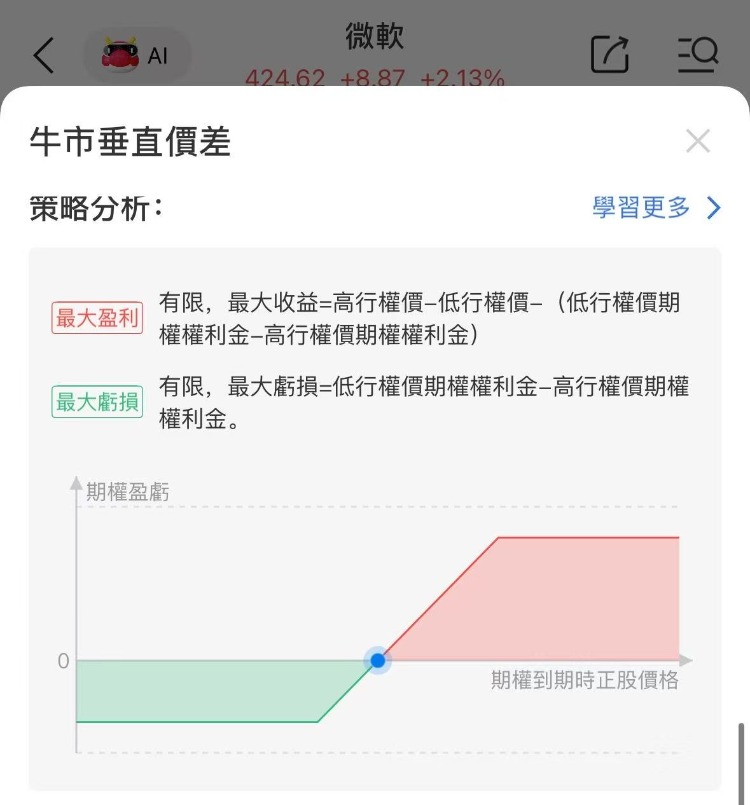
Task: Open the 學習更多 link
Action: point(656,208)
